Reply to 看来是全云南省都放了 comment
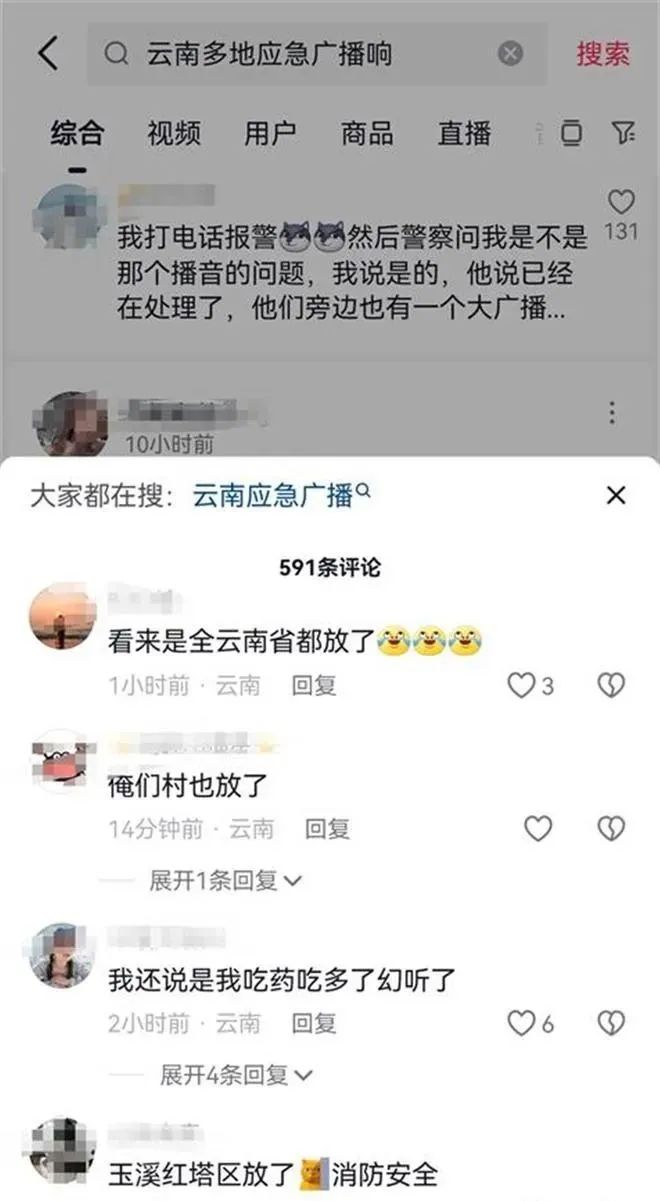The width and height of the screenshot is (660, 1201). click(x=313, y=685)
